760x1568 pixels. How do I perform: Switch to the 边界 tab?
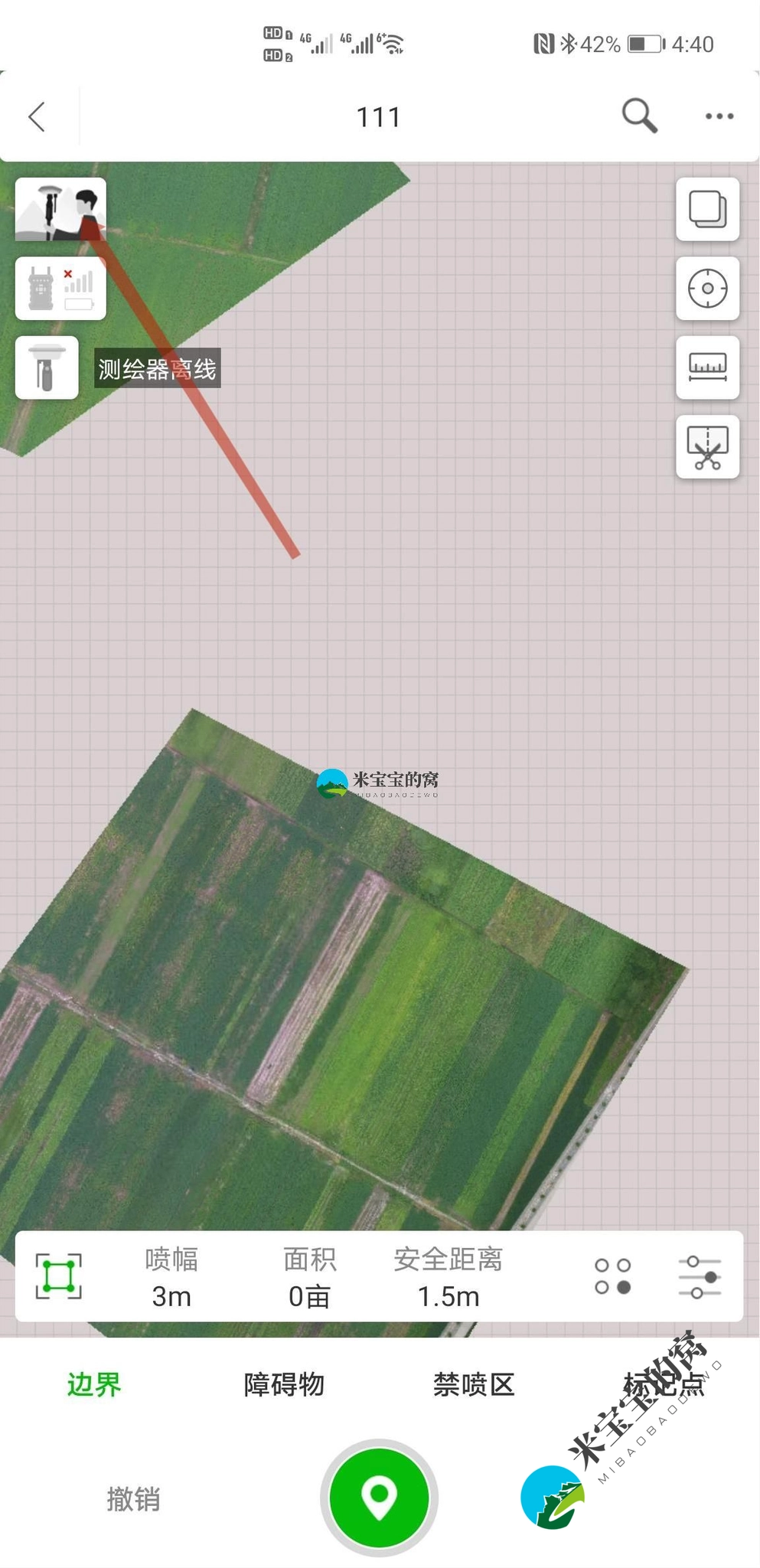coord(94,1384)
